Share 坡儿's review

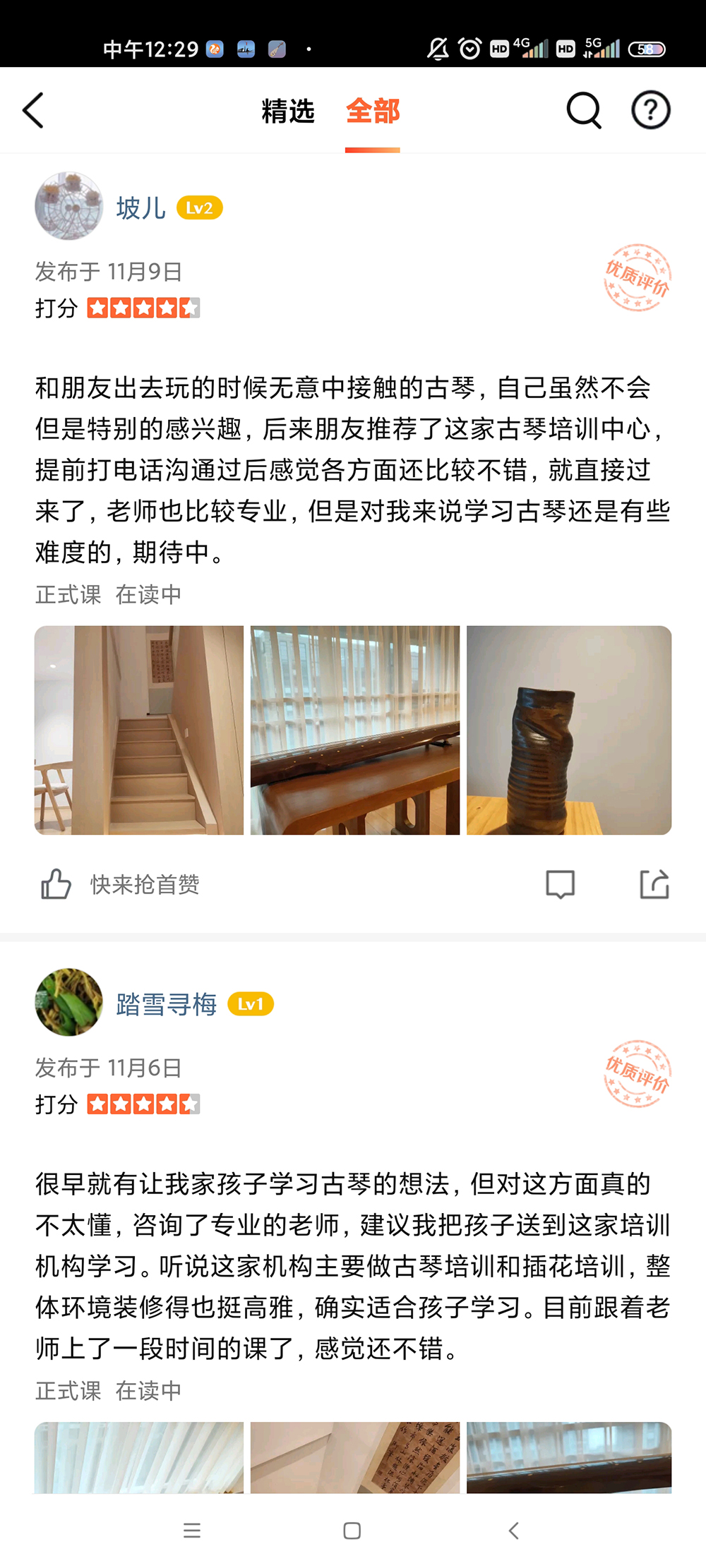(x=653, y=883)
